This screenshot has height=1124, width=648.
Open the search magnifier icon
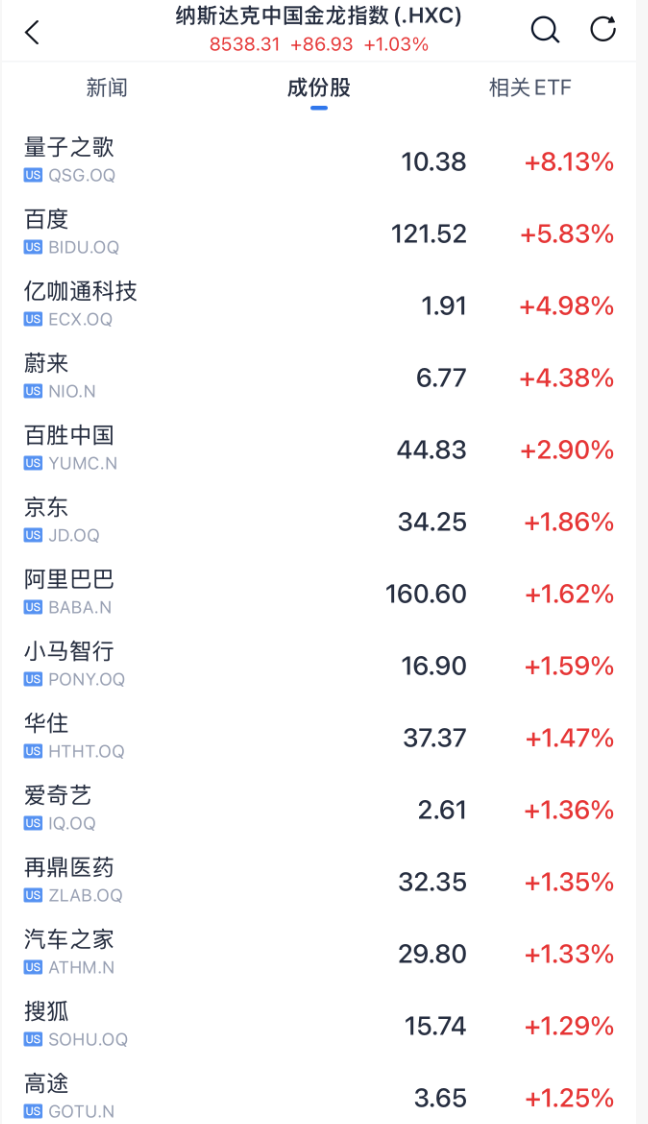point(545,30)
